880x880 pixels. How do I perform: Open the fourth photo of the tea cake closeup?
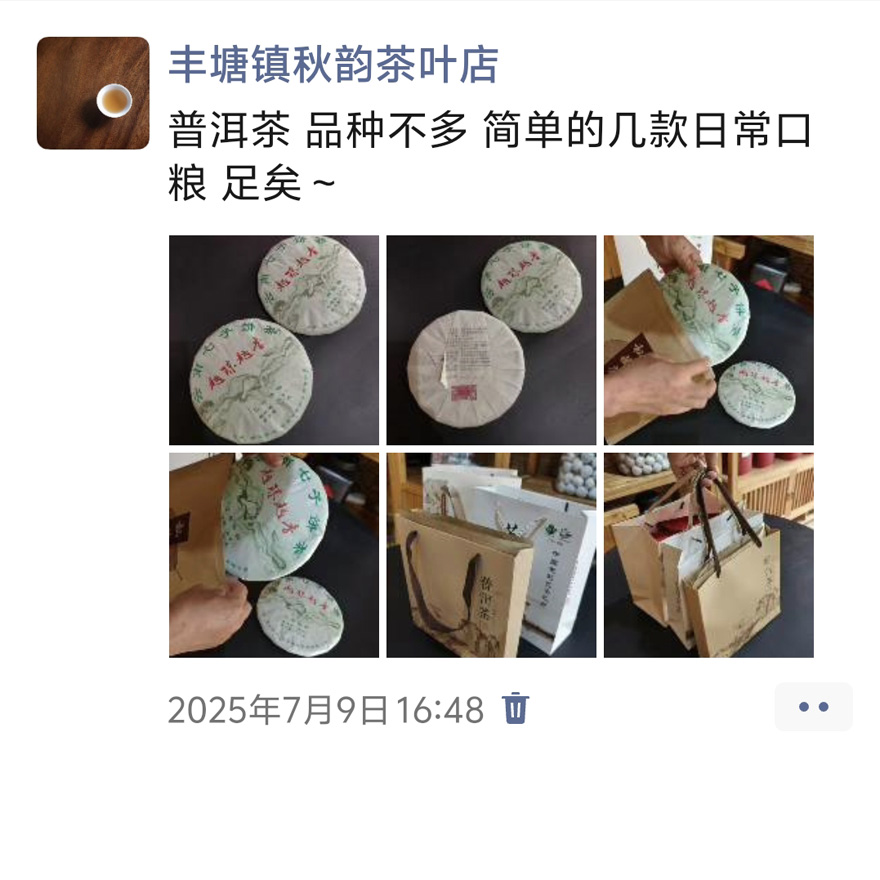tap(273, 555)
